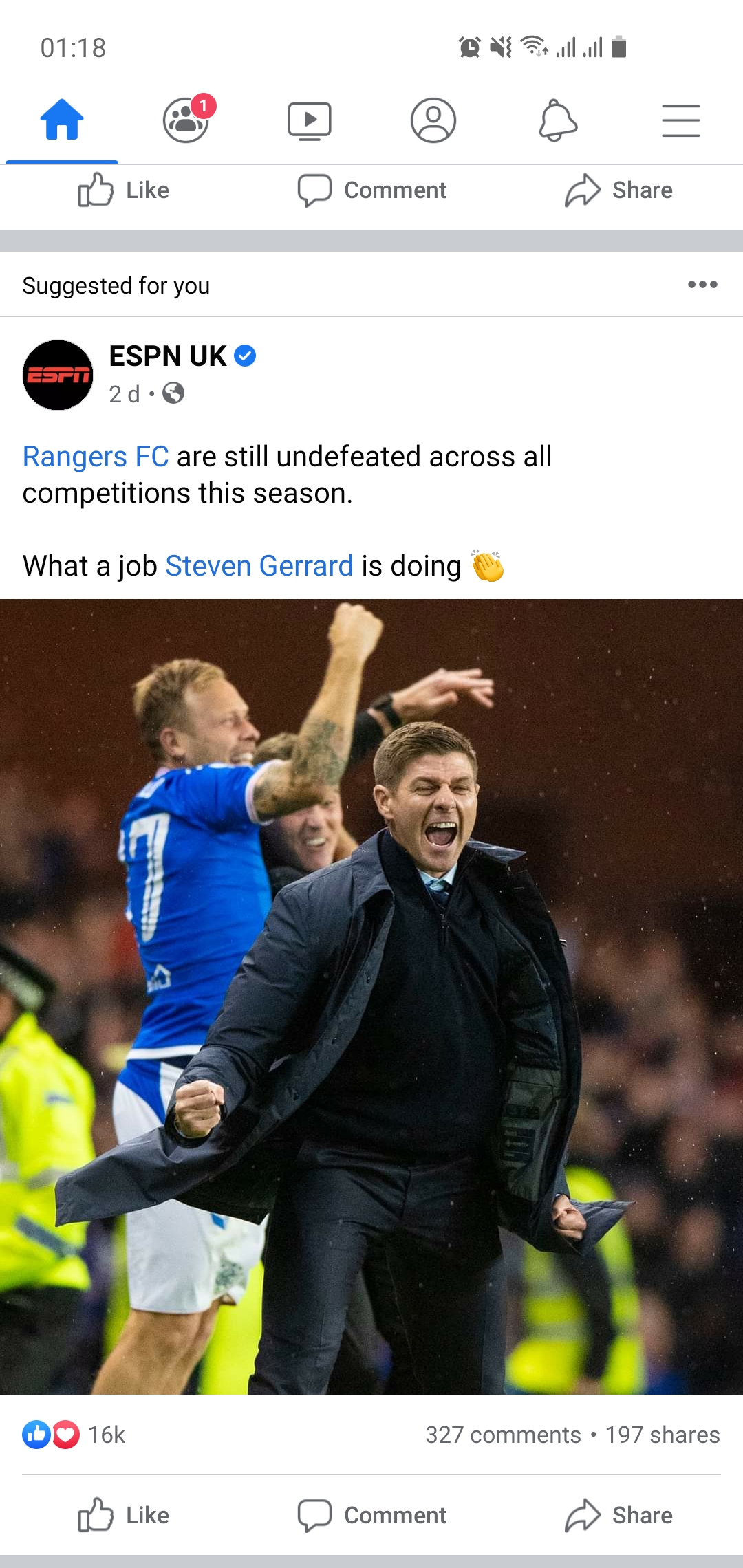Share the ESPN UK post
Screen dimensions: 743x1568
(619, 1515)
